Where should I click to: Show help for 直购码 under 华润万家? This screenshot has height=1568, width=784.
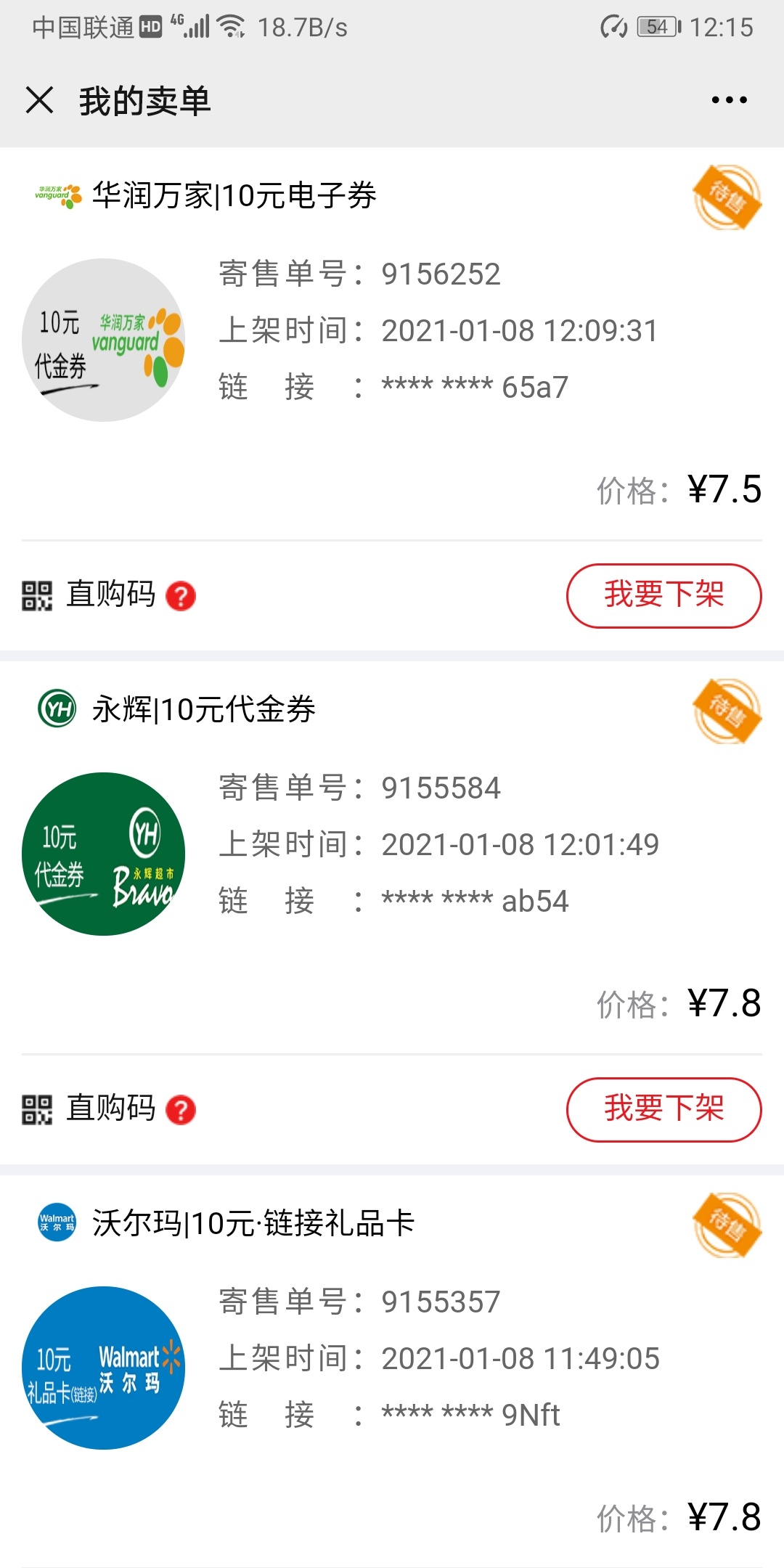[x=181, y=596]
